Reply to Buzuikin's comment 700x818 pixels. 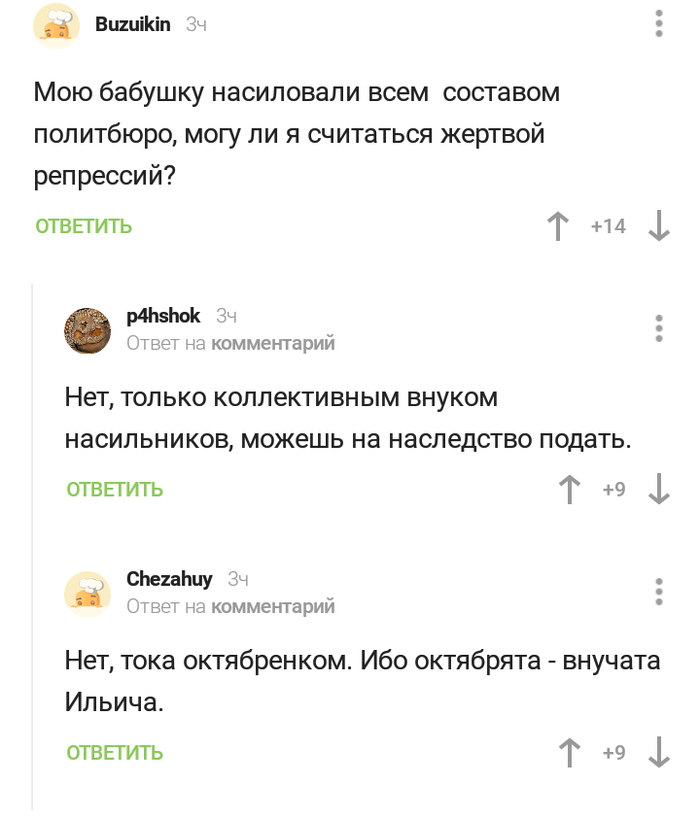pos(84,226)
